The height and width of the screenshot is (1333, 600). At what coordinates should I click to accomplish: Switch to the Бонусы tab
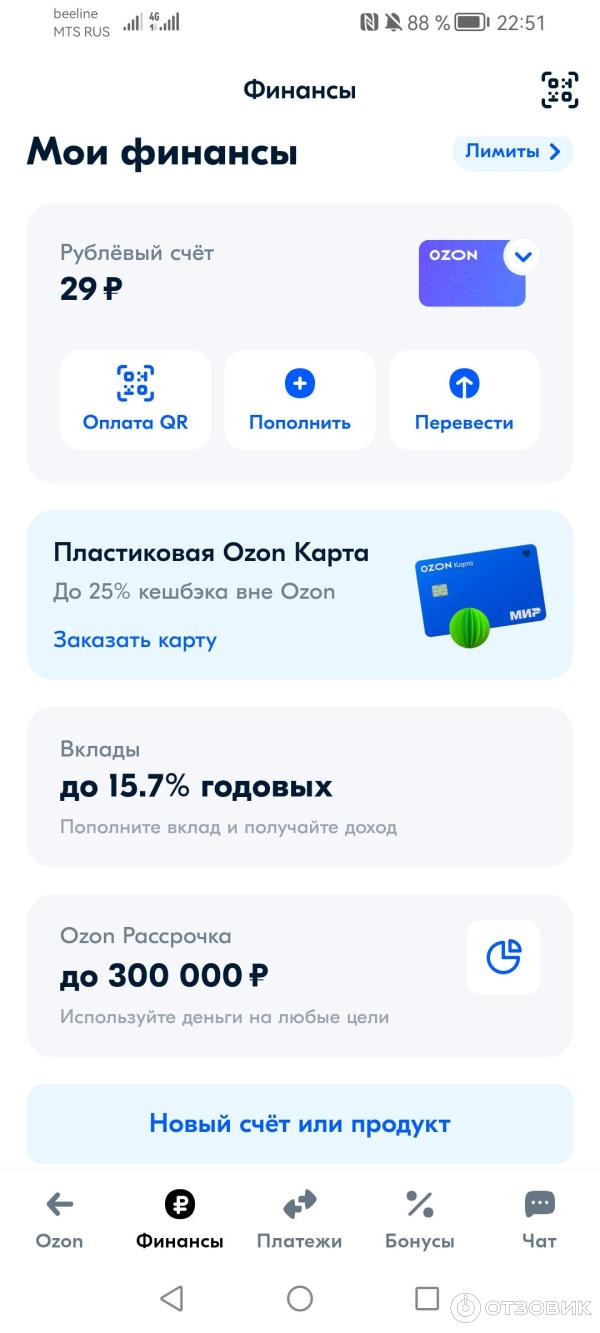(x=420, y=1220)
